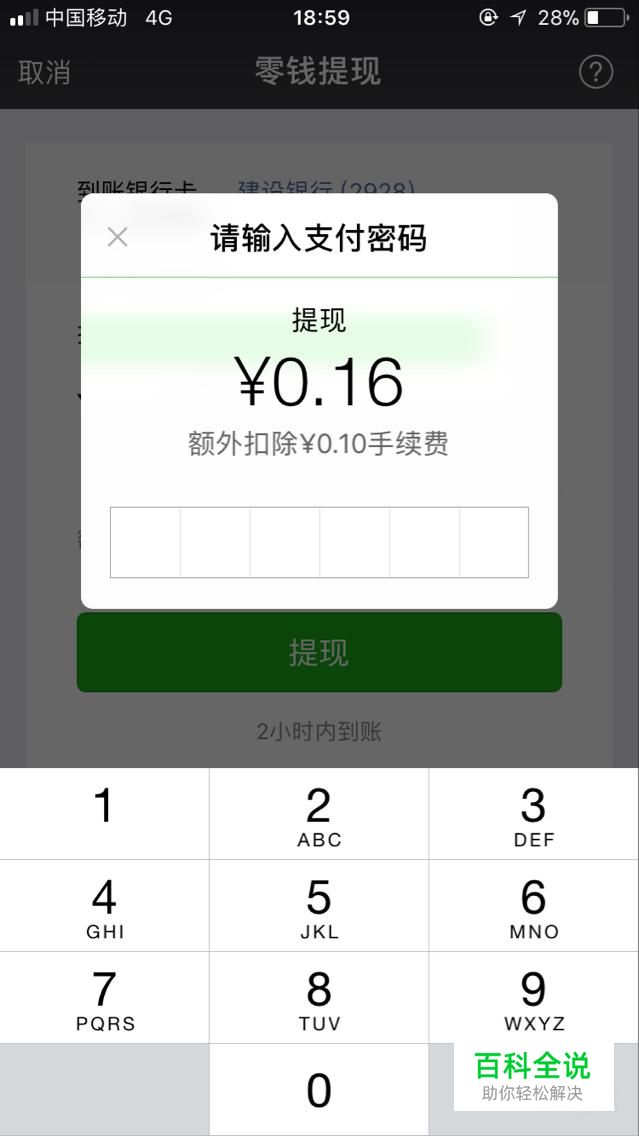Enter digit 5 on the keypad

[319, 906]
